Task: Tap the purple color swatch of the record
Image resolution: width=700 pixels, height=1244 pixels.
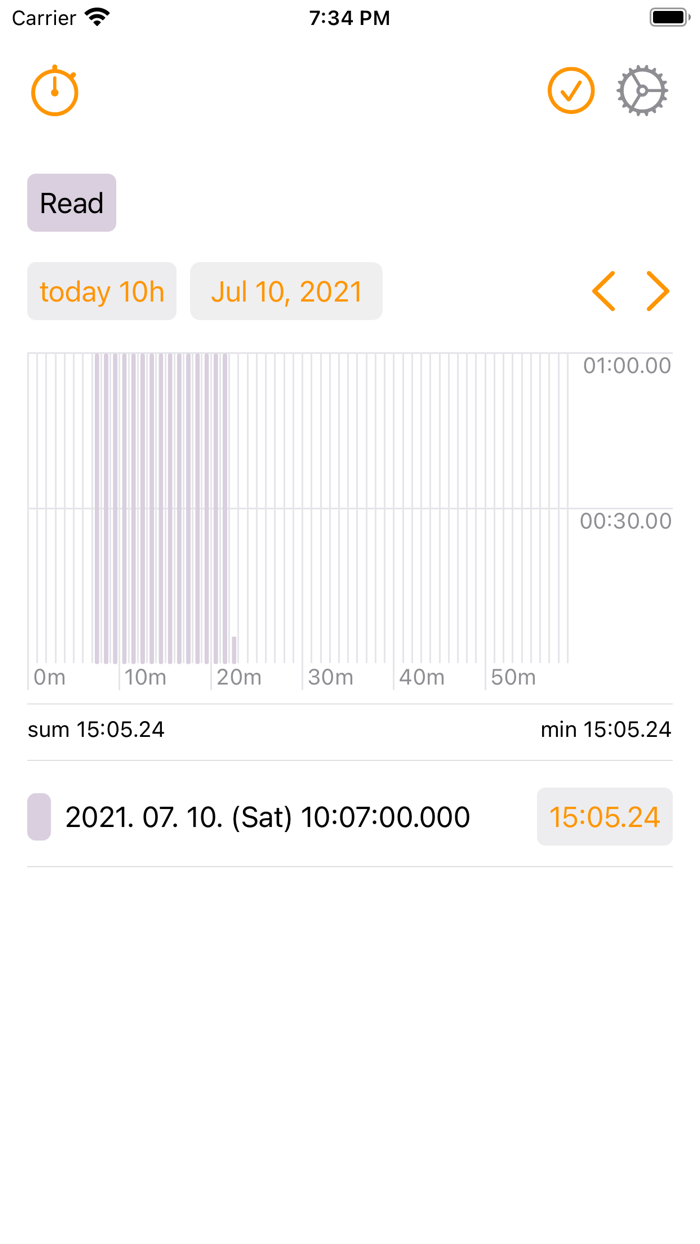Action: click(x=39, y=817)
